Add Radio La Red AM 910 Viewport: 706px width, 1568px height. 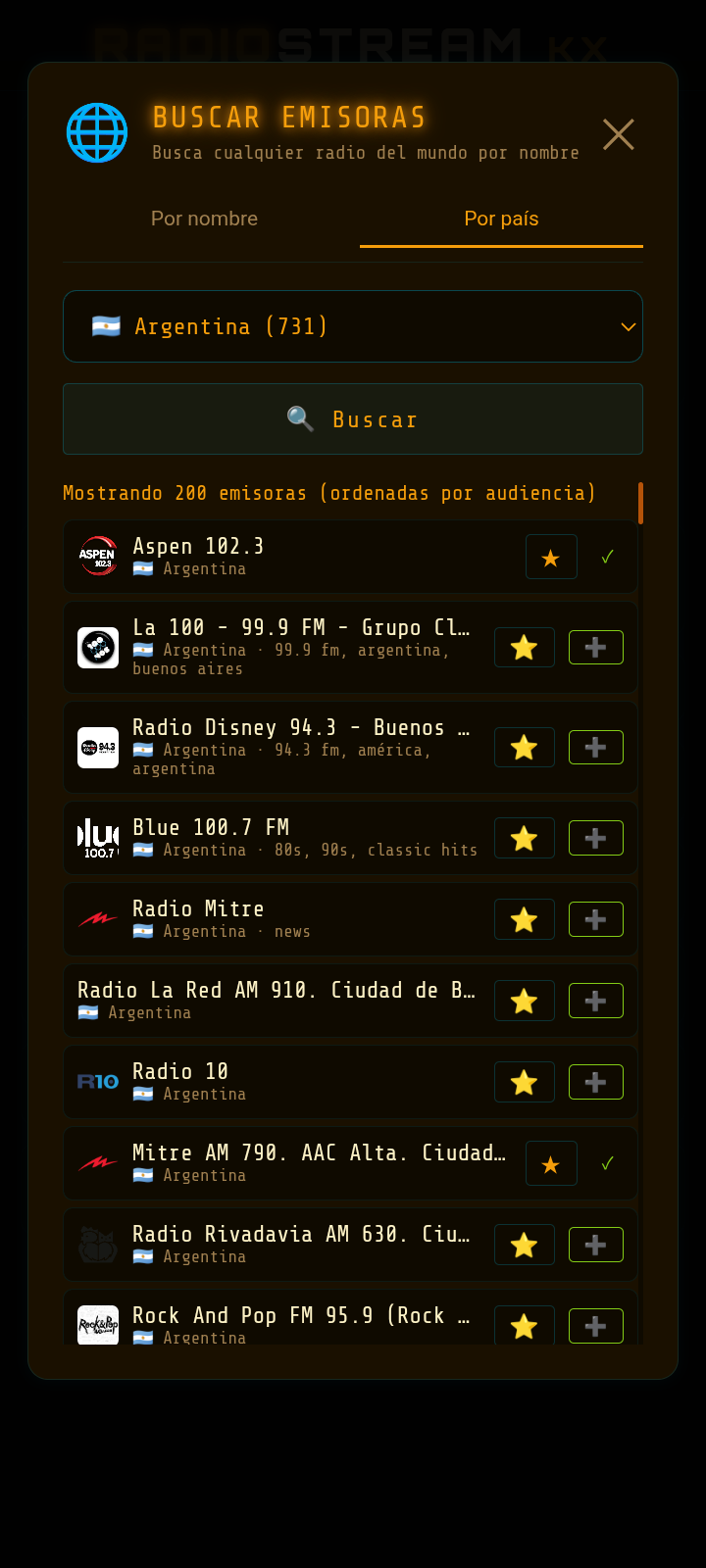point(595,1002)
